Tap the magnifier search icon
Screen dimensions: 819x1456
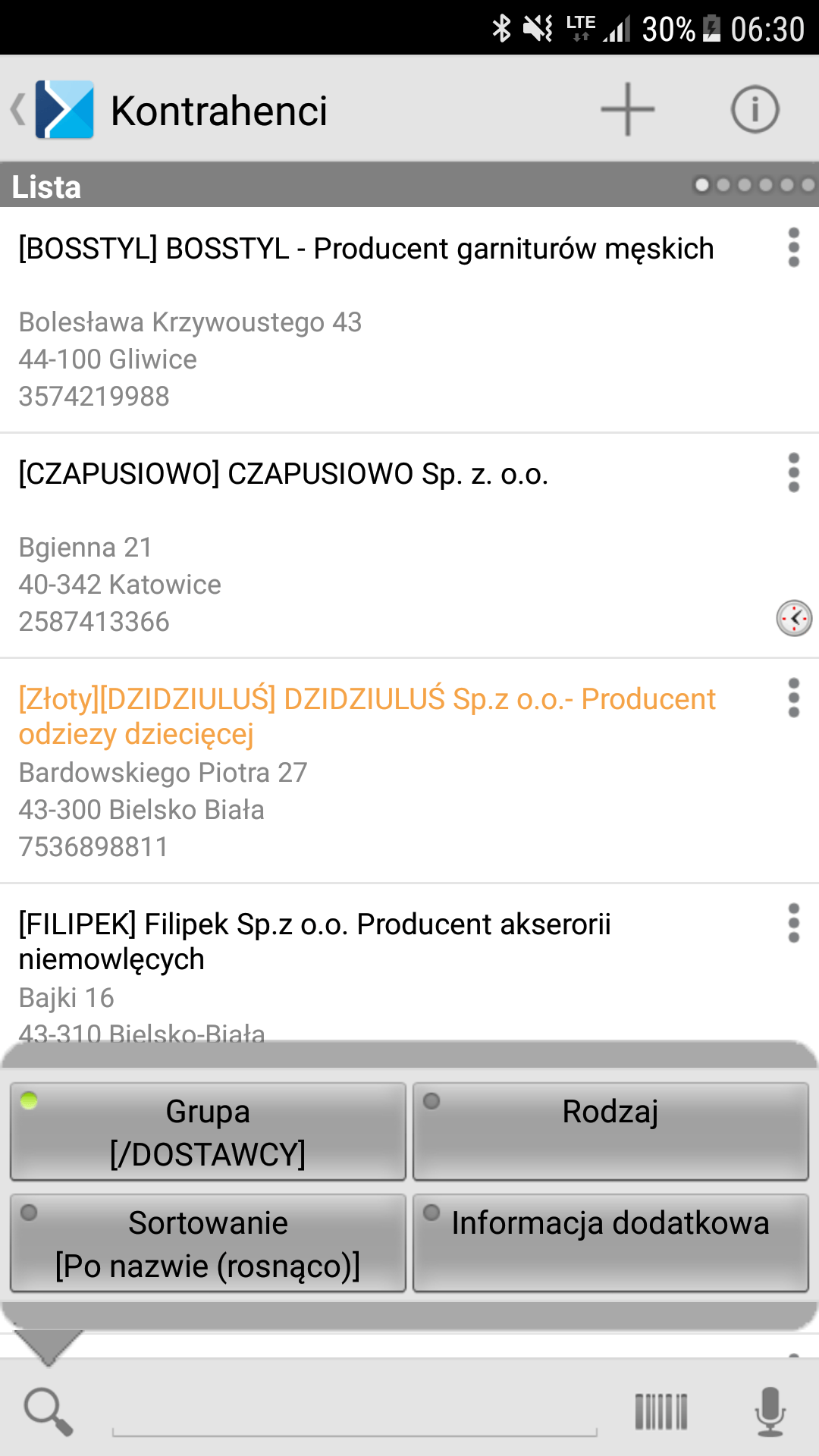(49, 1411)
